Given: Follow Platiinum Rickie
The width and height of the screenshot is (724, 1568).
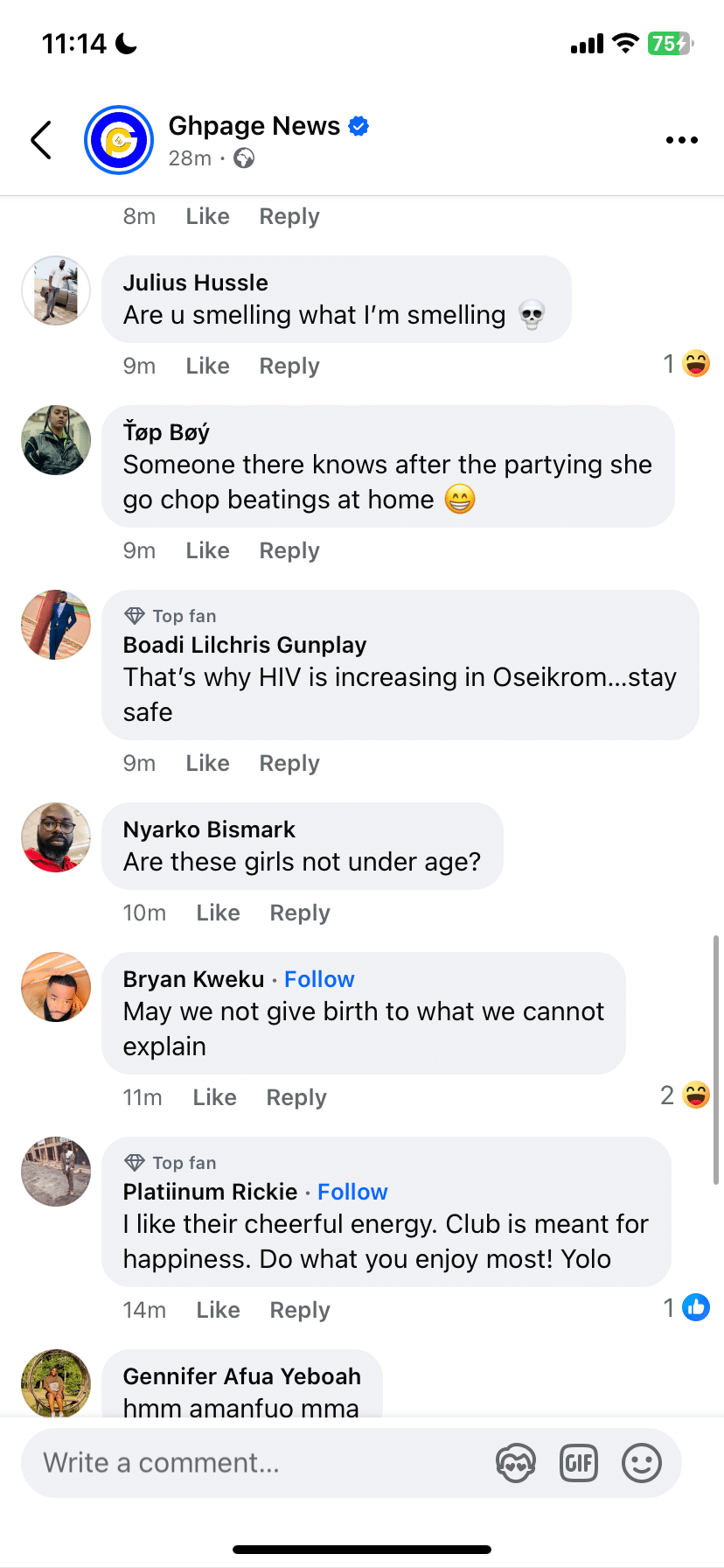Looking at the screenshot, I should pos(352,1192).
